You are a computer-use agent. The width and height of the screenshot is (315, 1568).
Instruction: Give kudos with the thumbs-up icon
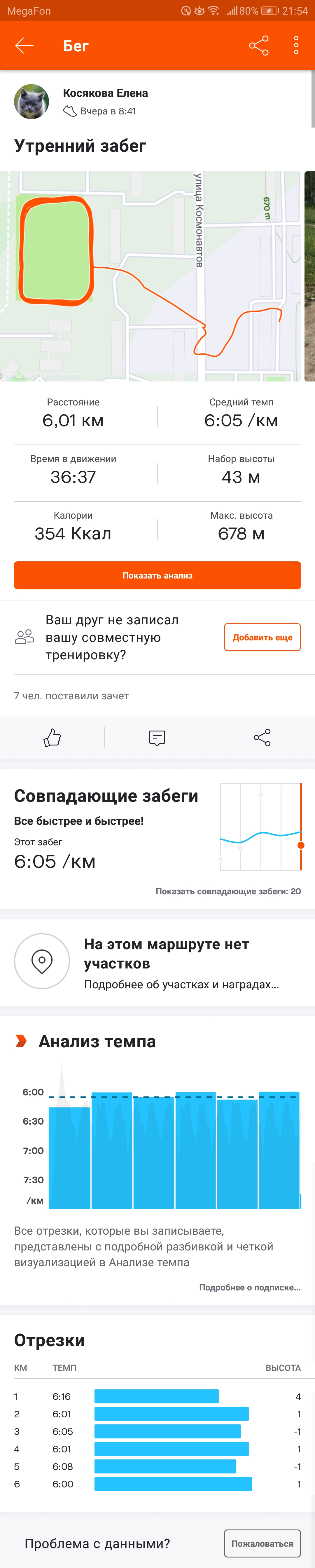pyautogui.click(x=52, y=738)
